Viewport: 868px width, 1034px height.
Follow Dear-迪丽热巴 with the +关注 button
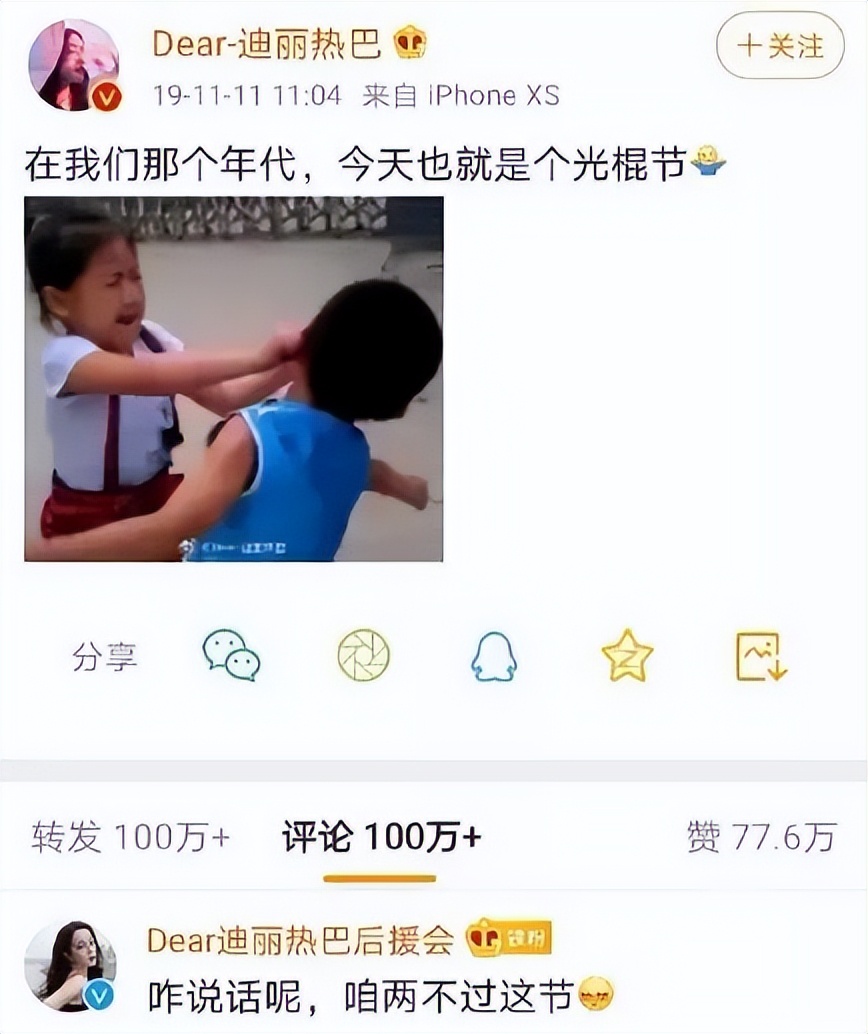click(780, 45)
